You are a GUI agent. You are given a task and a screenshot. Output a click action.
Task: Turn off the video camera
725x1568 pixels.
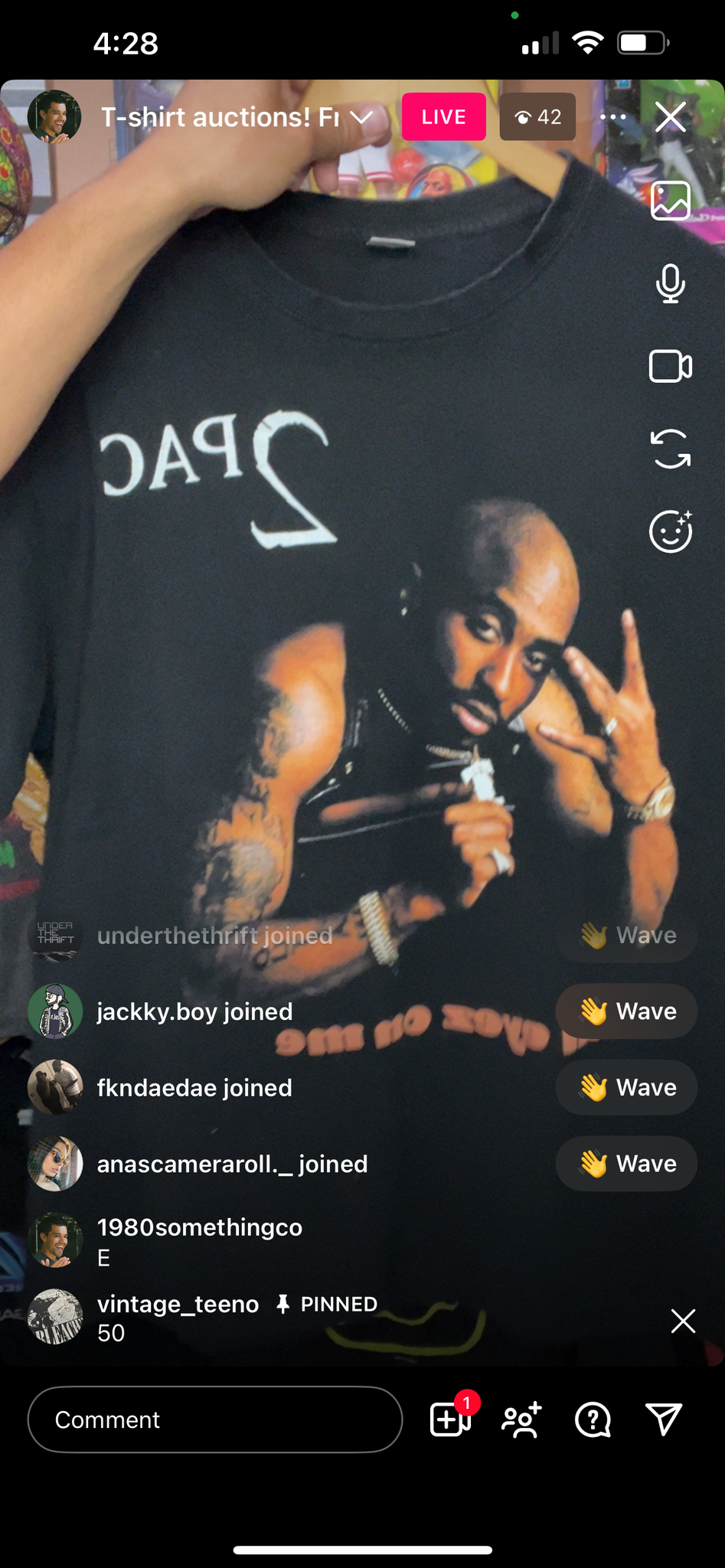click(671, 366)
